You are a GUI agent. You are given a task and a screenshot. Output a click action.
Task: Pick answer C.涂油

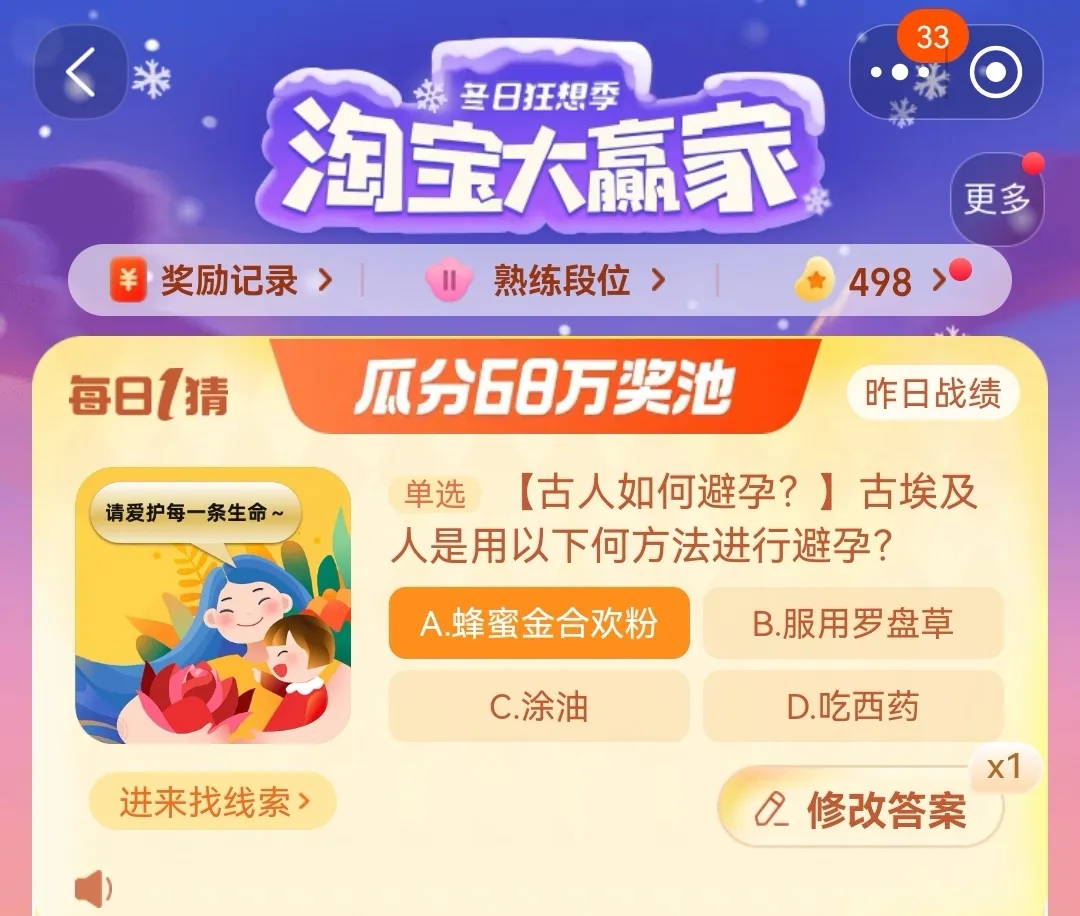(x=539, y=707)
